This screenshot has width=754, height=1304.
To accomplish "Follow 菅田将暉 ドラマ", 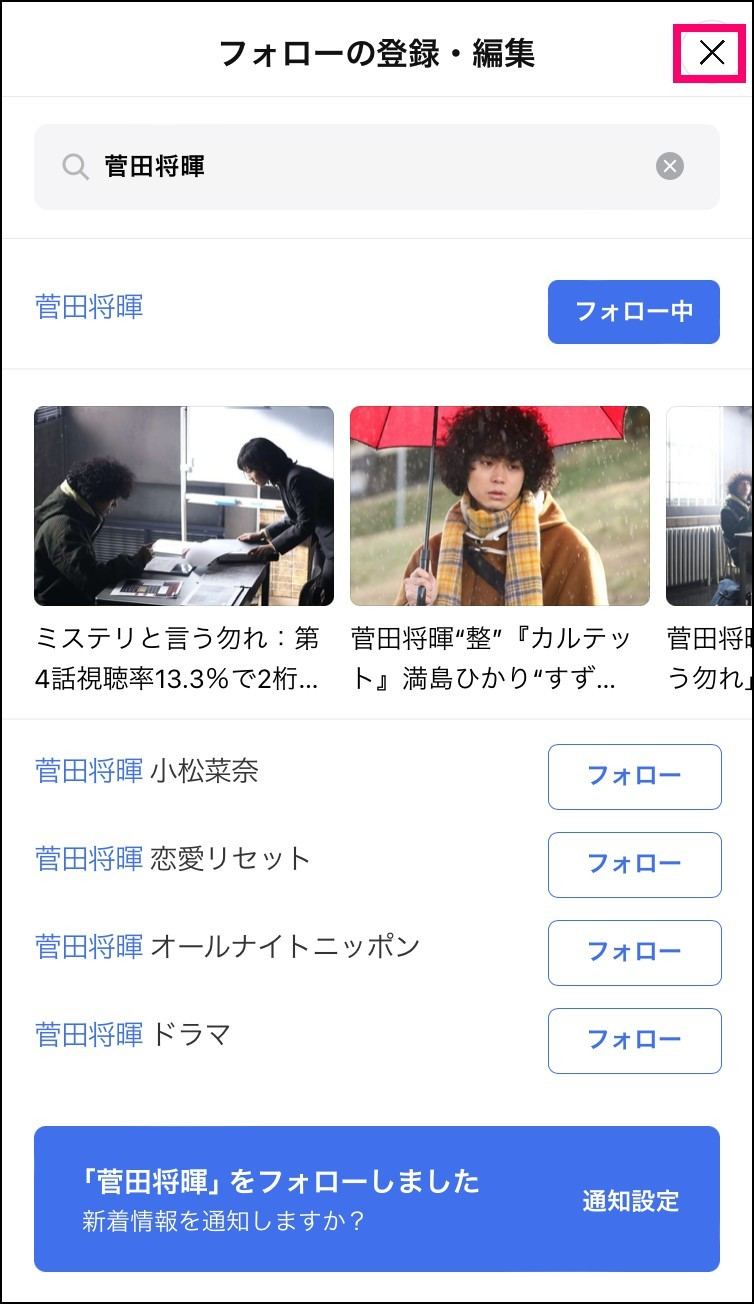I will (634, 1040).
